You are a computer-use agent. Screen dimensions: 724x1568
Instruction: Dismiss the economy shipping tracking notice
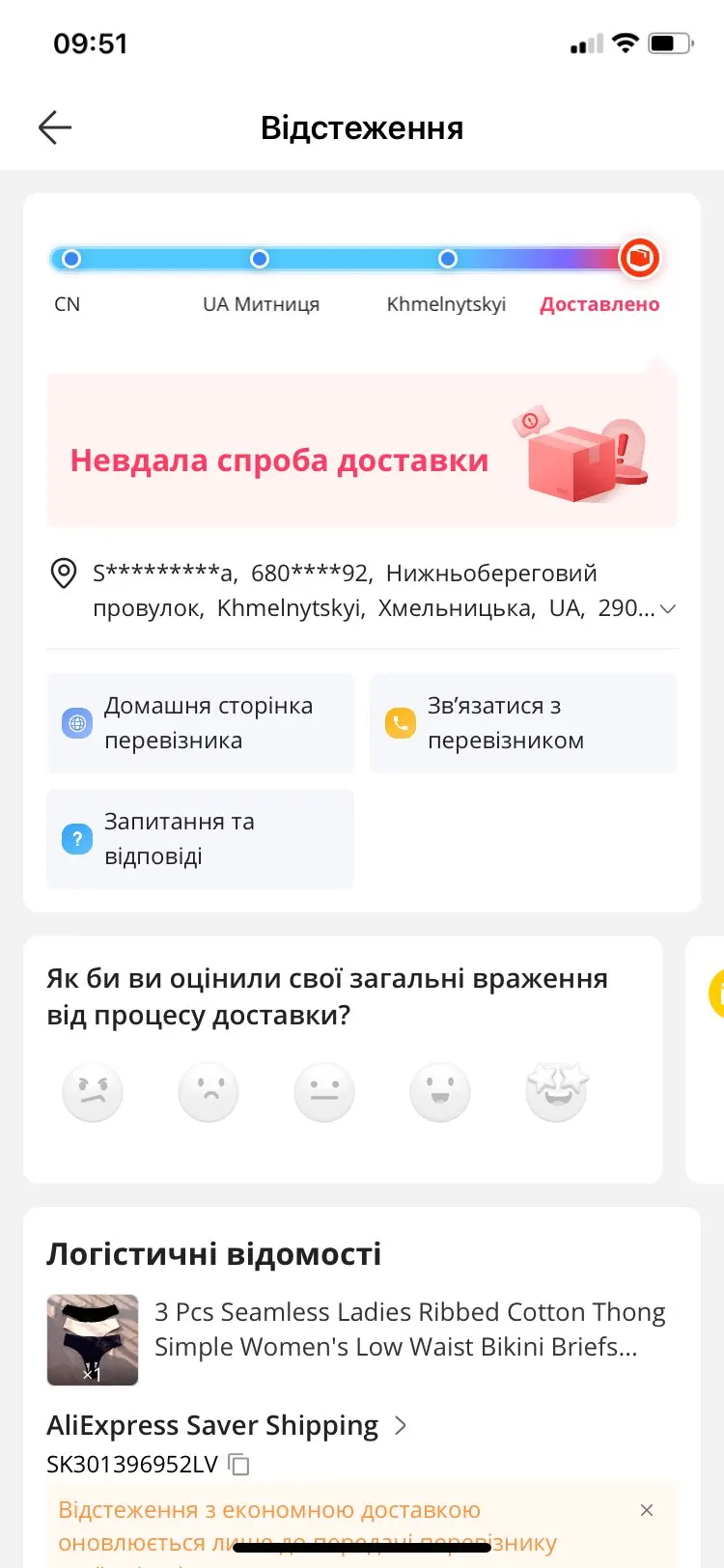pos(647,1510)
